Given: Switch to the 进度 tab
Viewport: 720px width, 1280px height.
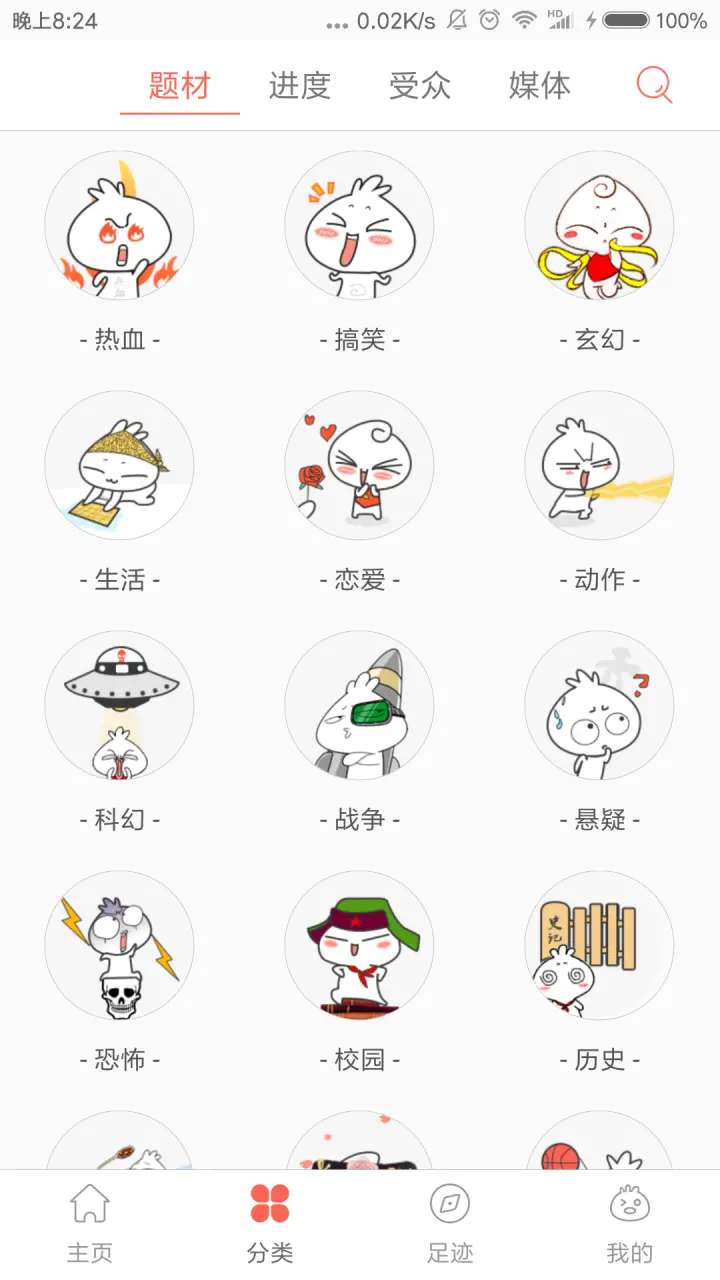Looking at the screenshot, I should (299, 86).
